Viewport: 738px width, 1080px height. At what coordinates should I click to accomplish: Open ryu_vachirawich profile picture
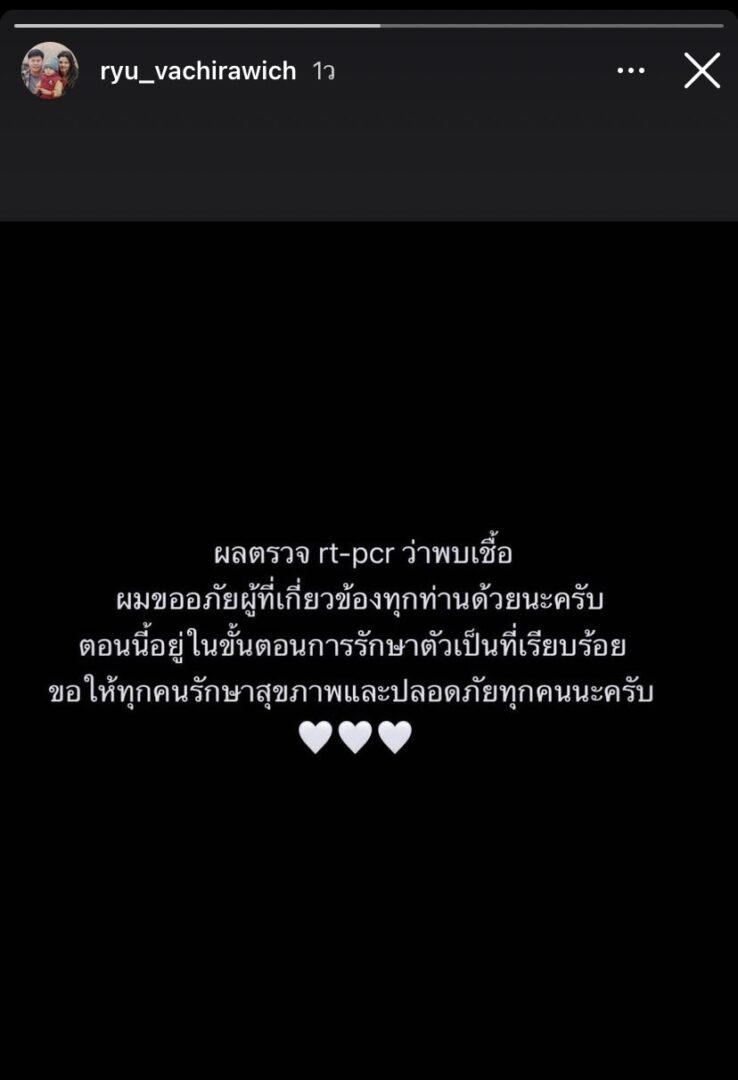[50, 71]
